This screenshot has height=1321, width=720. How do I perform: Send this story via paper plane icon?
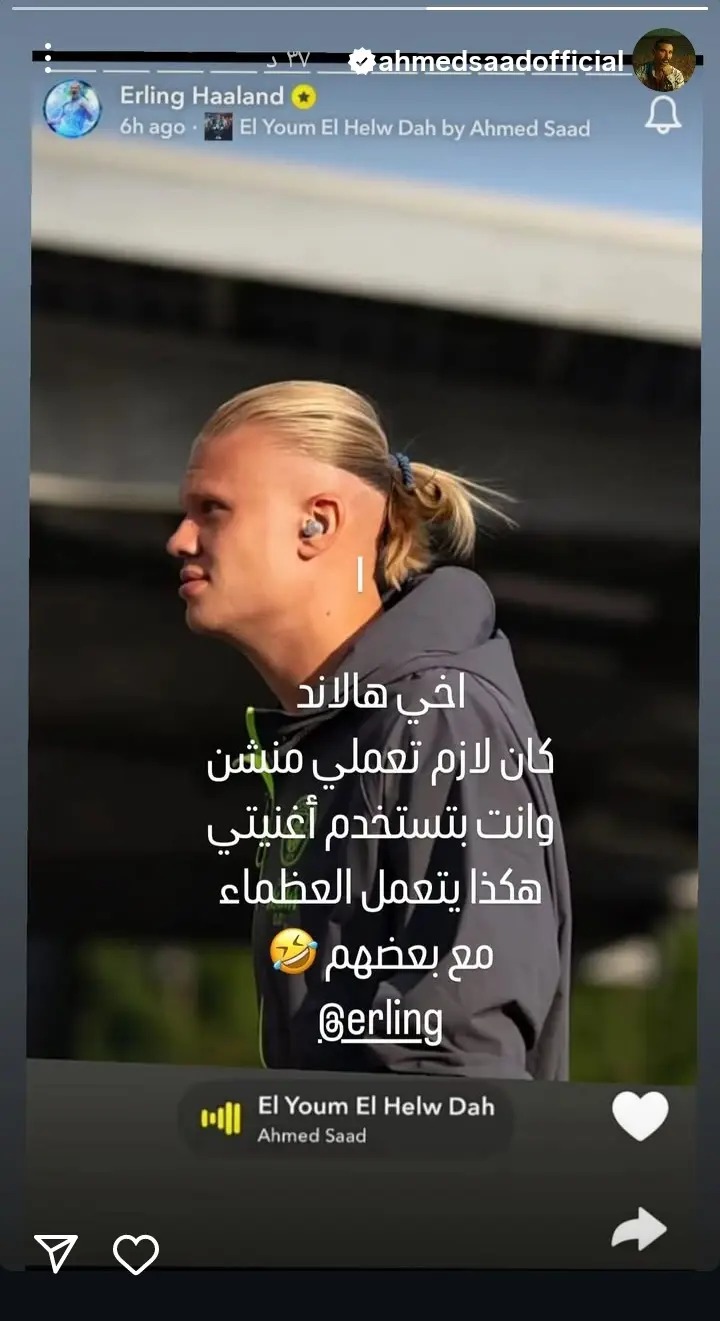(55, 1253)
